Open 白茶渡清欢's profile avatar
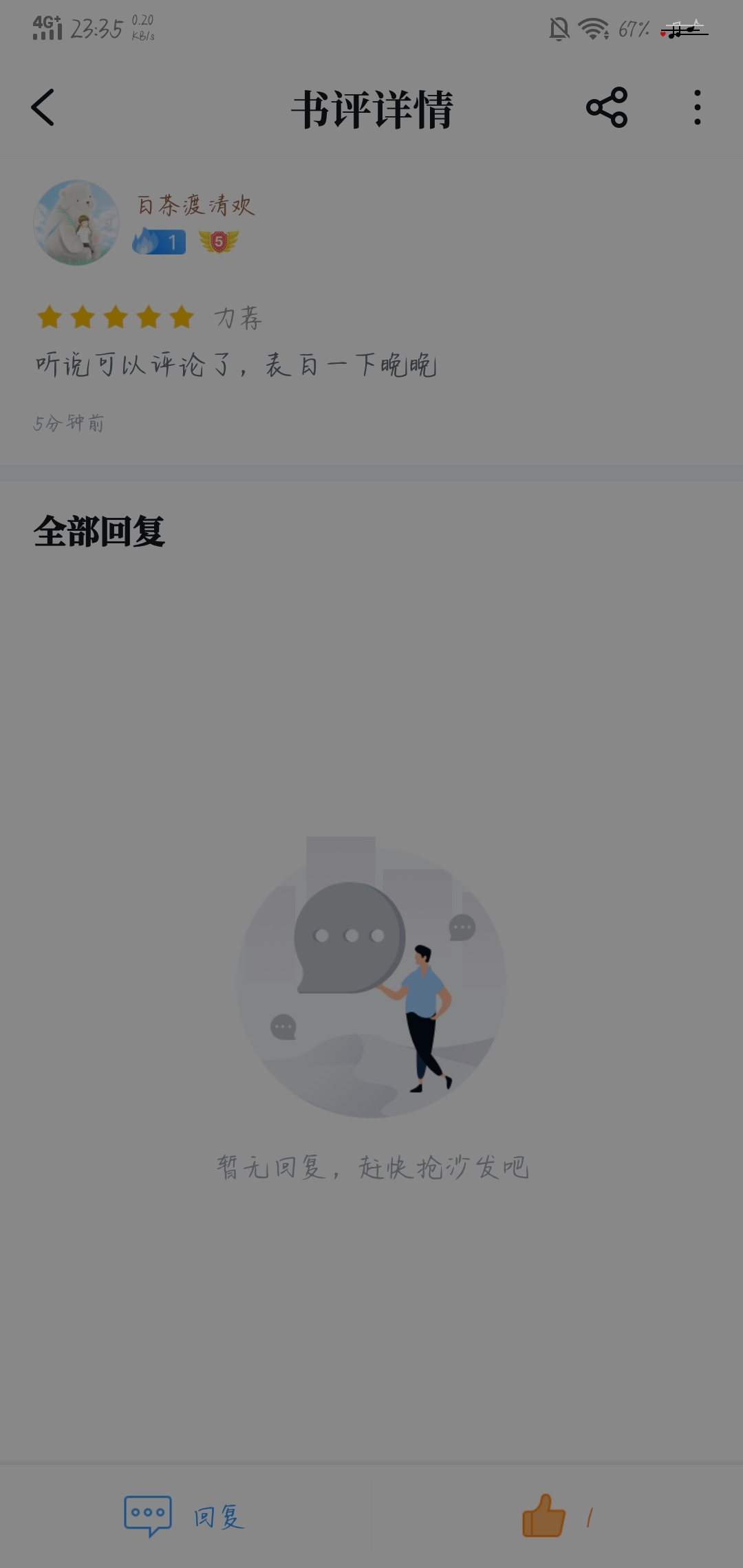 76,222
